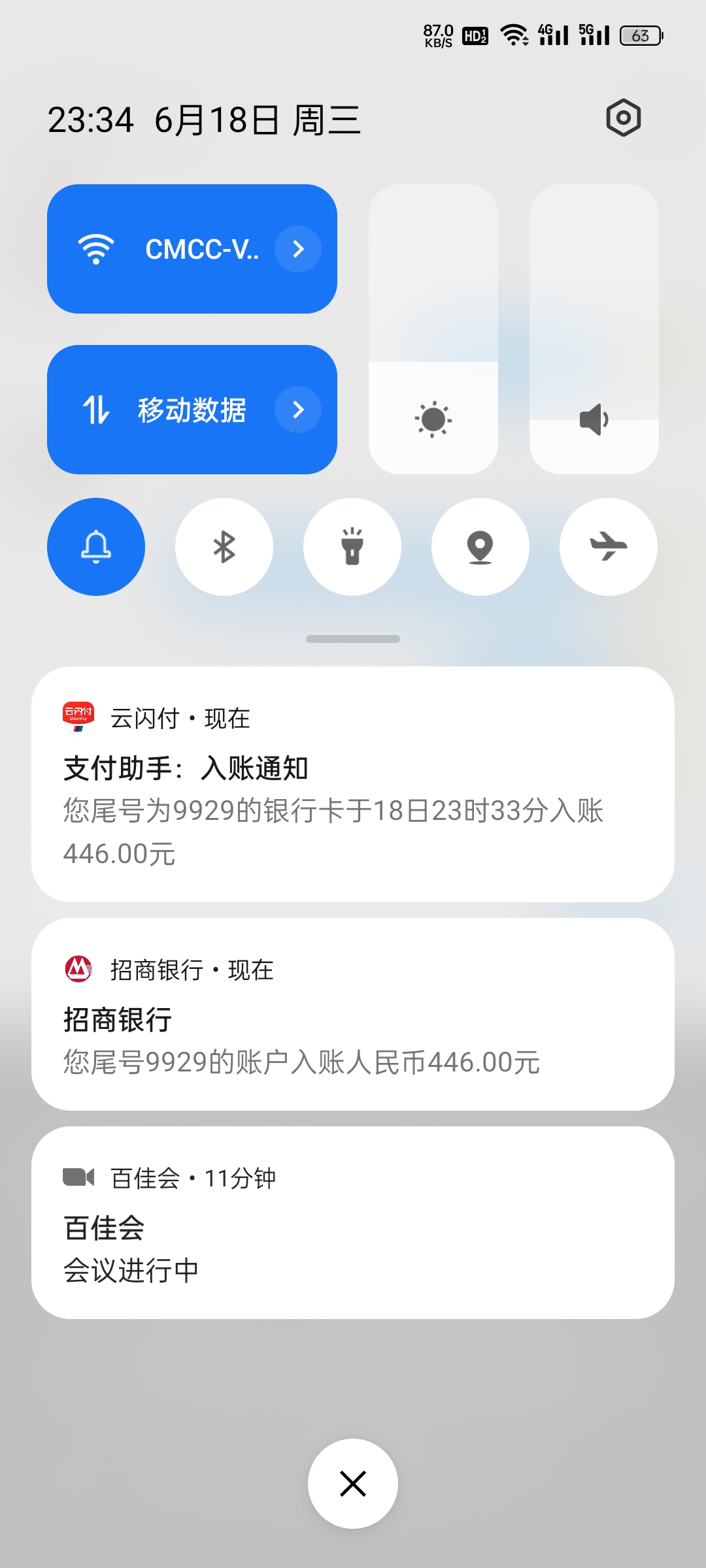Turn on Bluetooth
This screenshot has height=1568, width=706.
224,547
